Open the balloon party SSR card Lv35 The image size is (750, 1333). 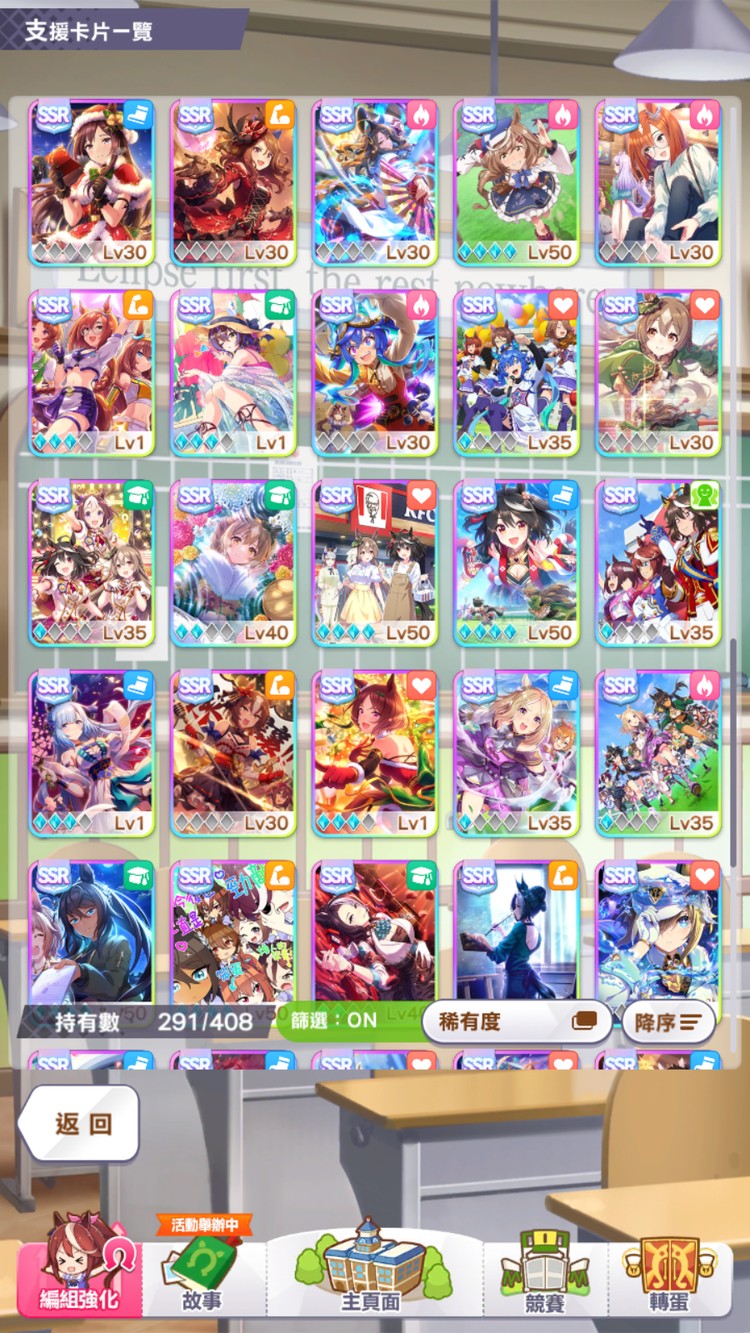[516, 372]
